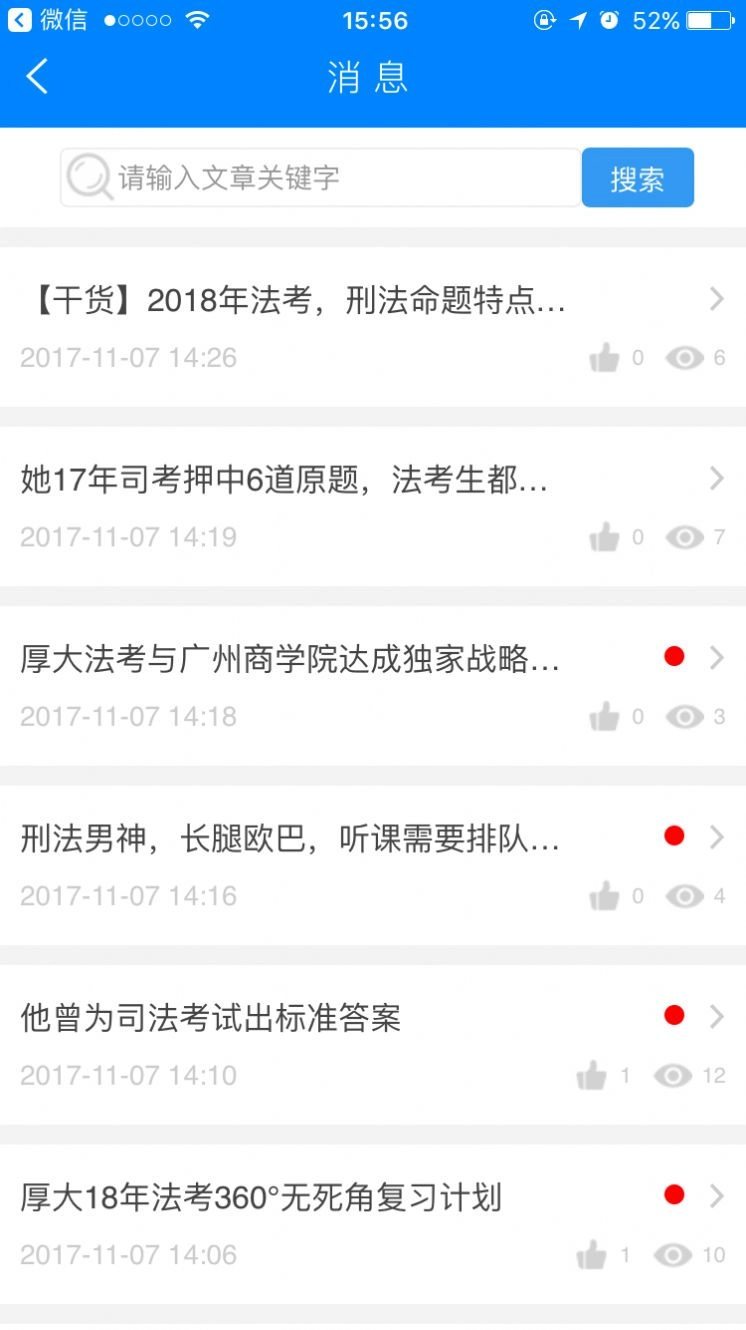Tap the unread marker on 刑法男神 article
This screenshot has width=746, height=1330.
point(675,835)
